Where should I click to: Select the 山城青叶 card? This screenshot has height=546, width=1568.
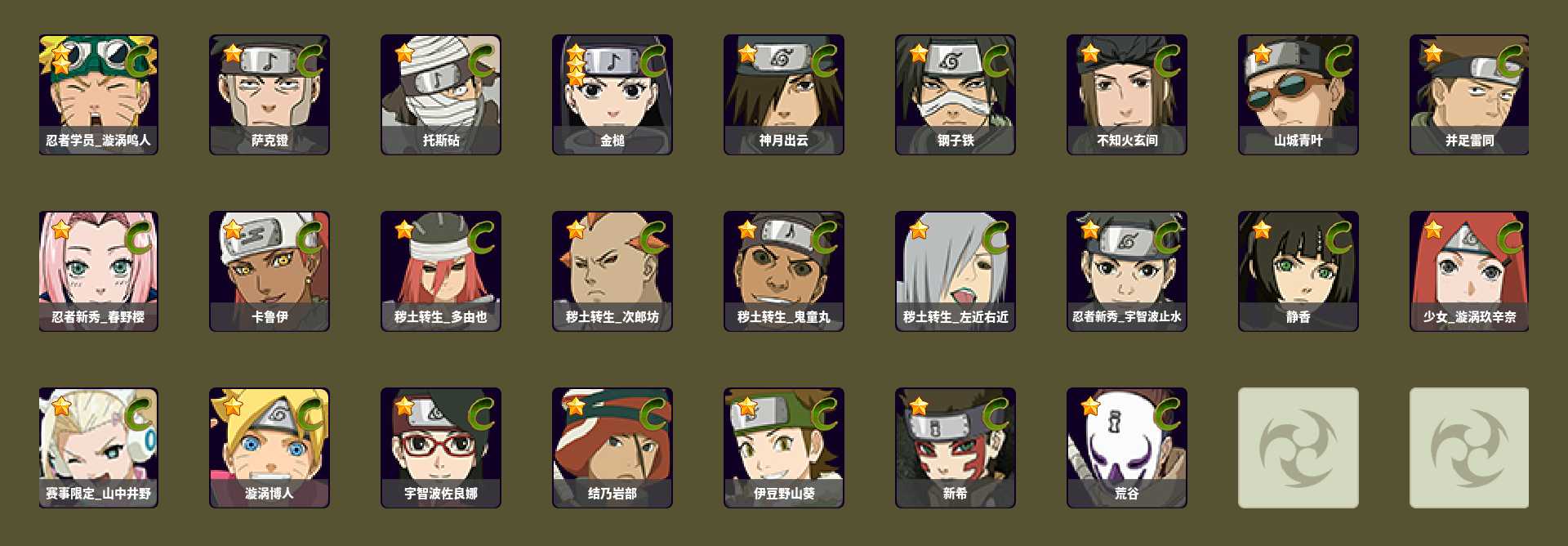pyautogui.click(x=1298, y=94)
